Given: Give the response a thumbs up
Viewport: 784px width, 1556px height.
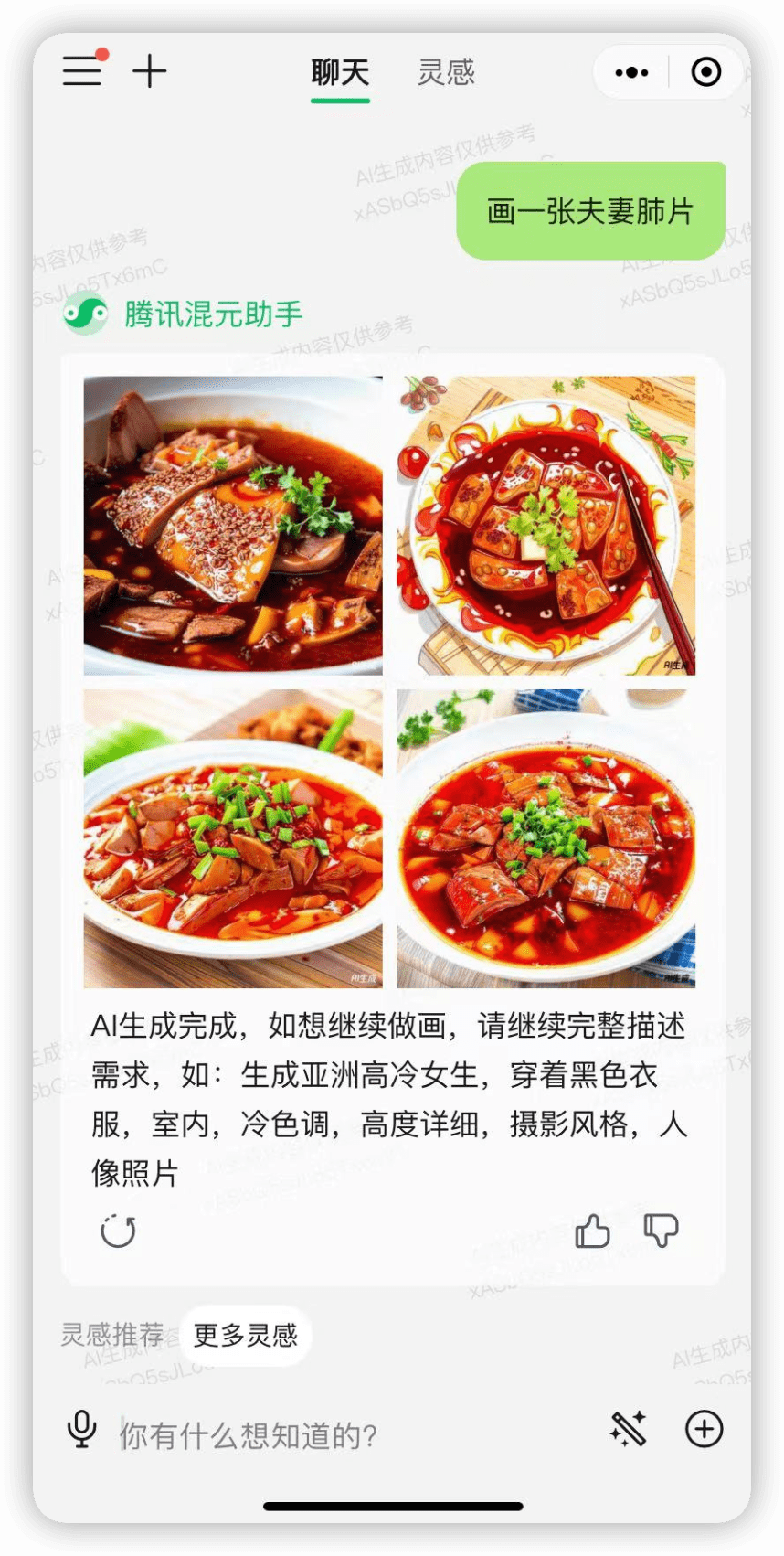Looking at the screenshot, I should click(x=592, y=1231).
